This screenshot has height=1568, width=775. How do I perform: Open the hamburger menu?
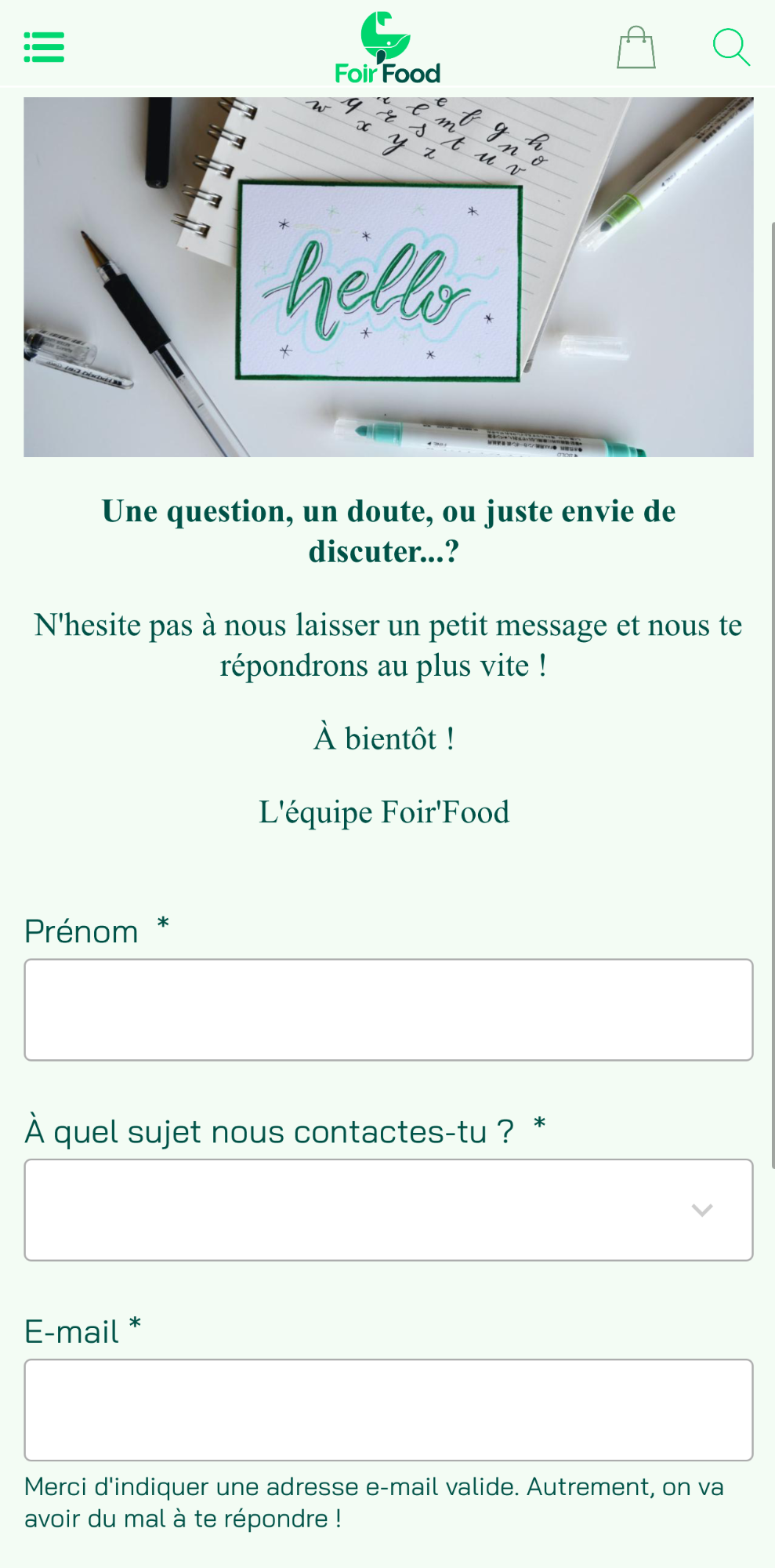pos(44,47)
